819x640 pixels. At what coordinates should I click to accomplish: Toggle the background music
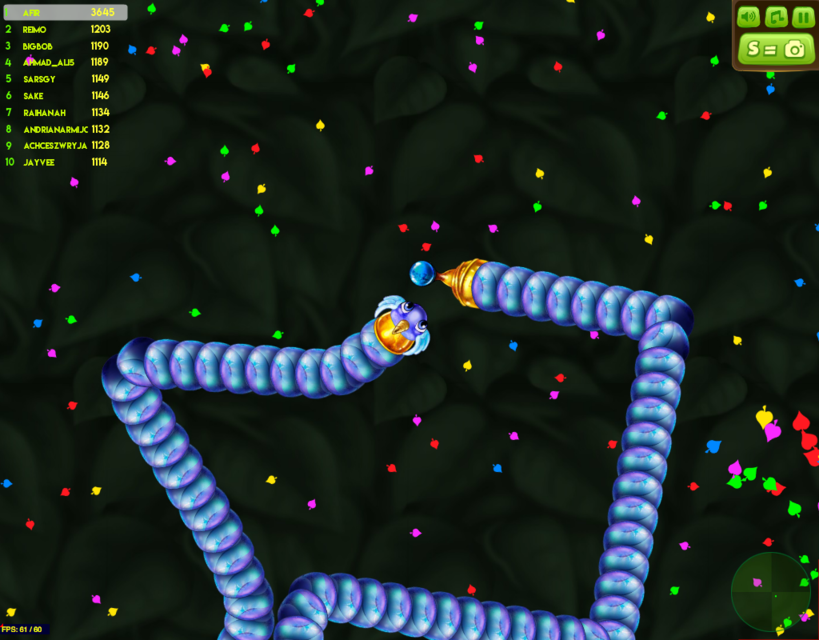click(x=776, y=17)
